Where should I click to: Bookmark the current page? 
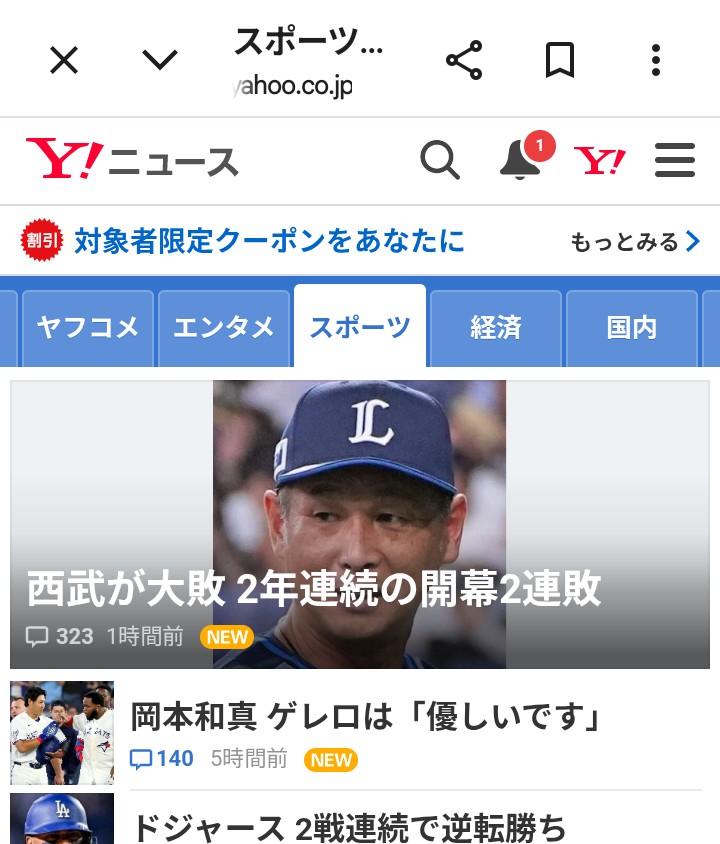(560, 61)
